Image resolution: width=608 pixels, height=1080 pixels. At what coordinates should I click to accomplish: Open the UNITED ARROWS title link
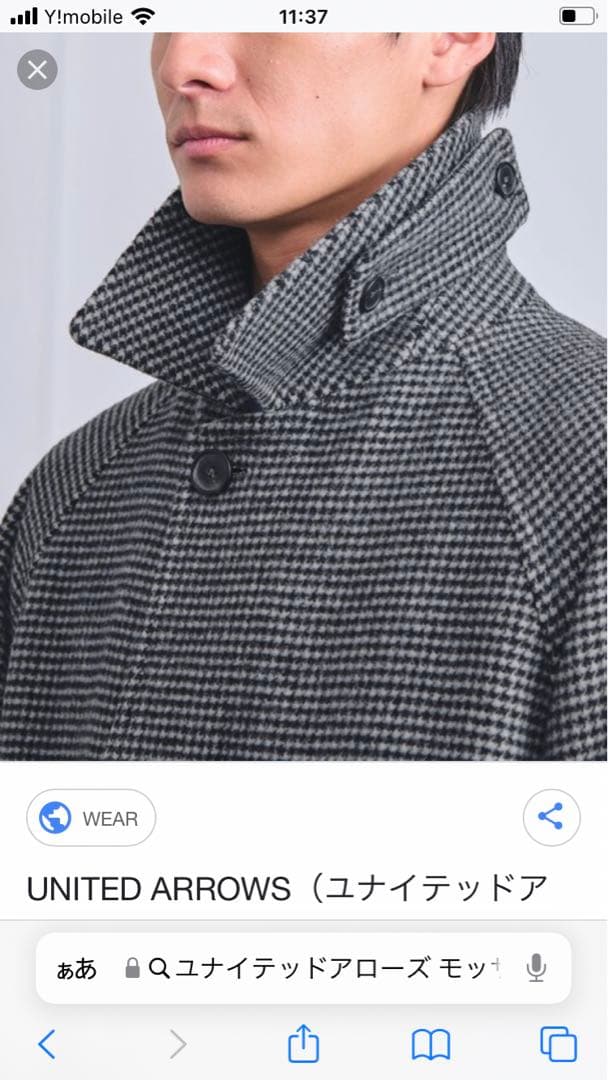(x=288, y=889)
